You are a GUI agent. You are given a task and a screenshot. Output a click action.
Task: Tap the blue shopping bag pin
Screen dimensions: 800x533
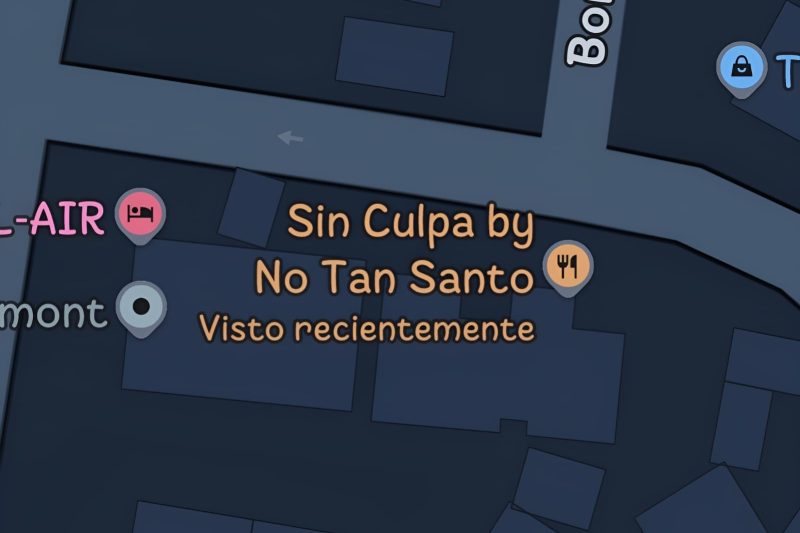(x=741, y=67)
